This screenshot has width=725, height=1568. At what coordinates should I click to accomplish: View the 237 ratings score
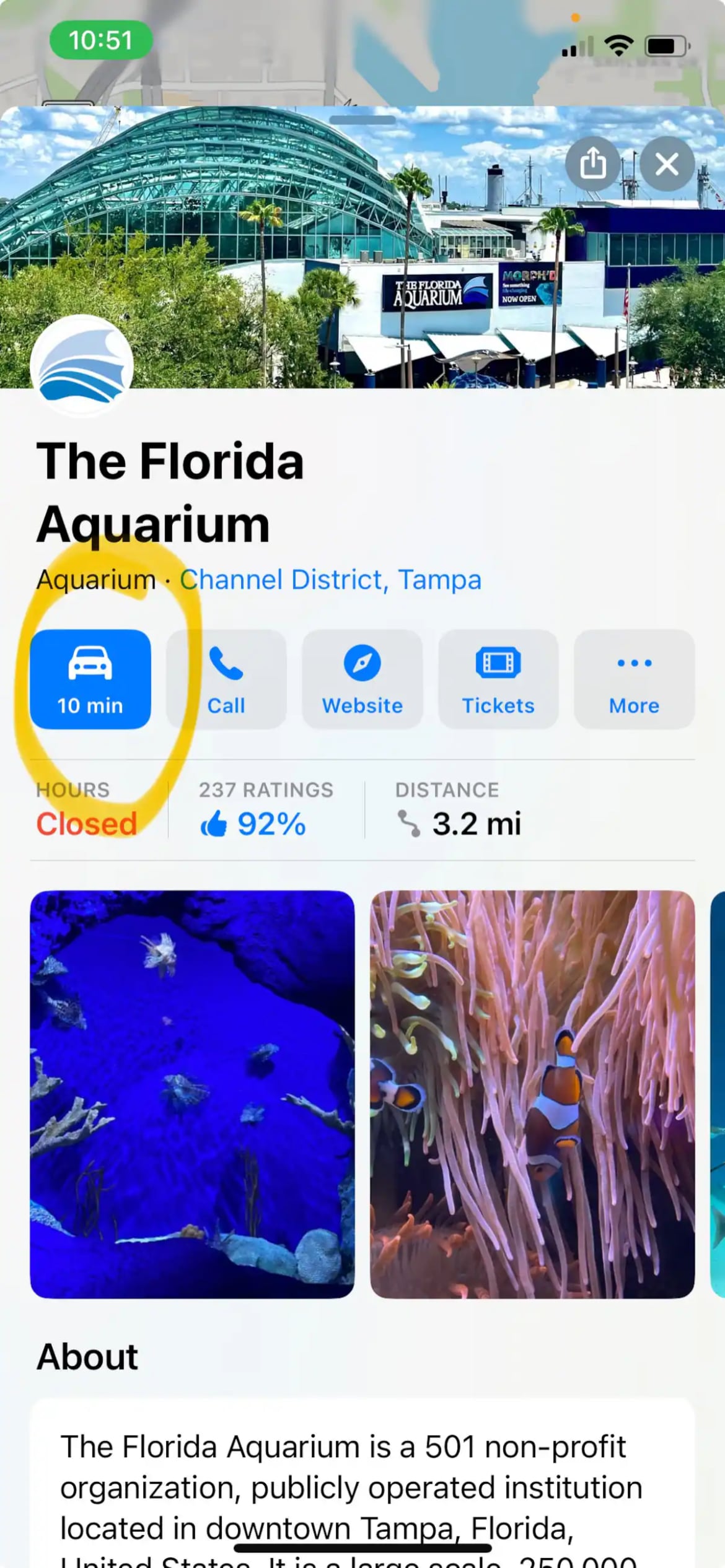(x=265, y=810)
